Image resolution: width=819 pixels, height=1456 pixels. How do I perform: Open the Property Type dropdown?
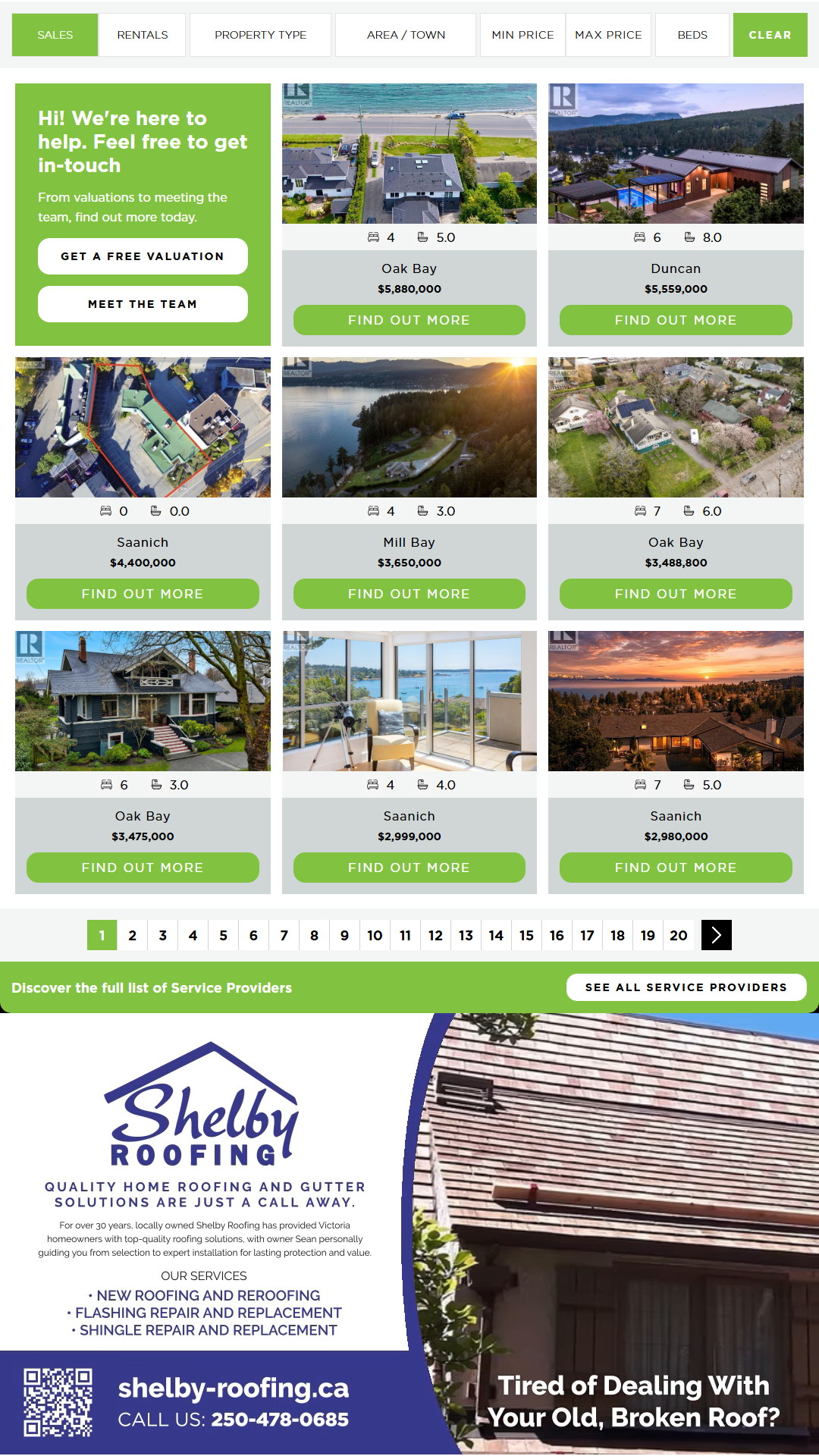click(x=260, y=35)
